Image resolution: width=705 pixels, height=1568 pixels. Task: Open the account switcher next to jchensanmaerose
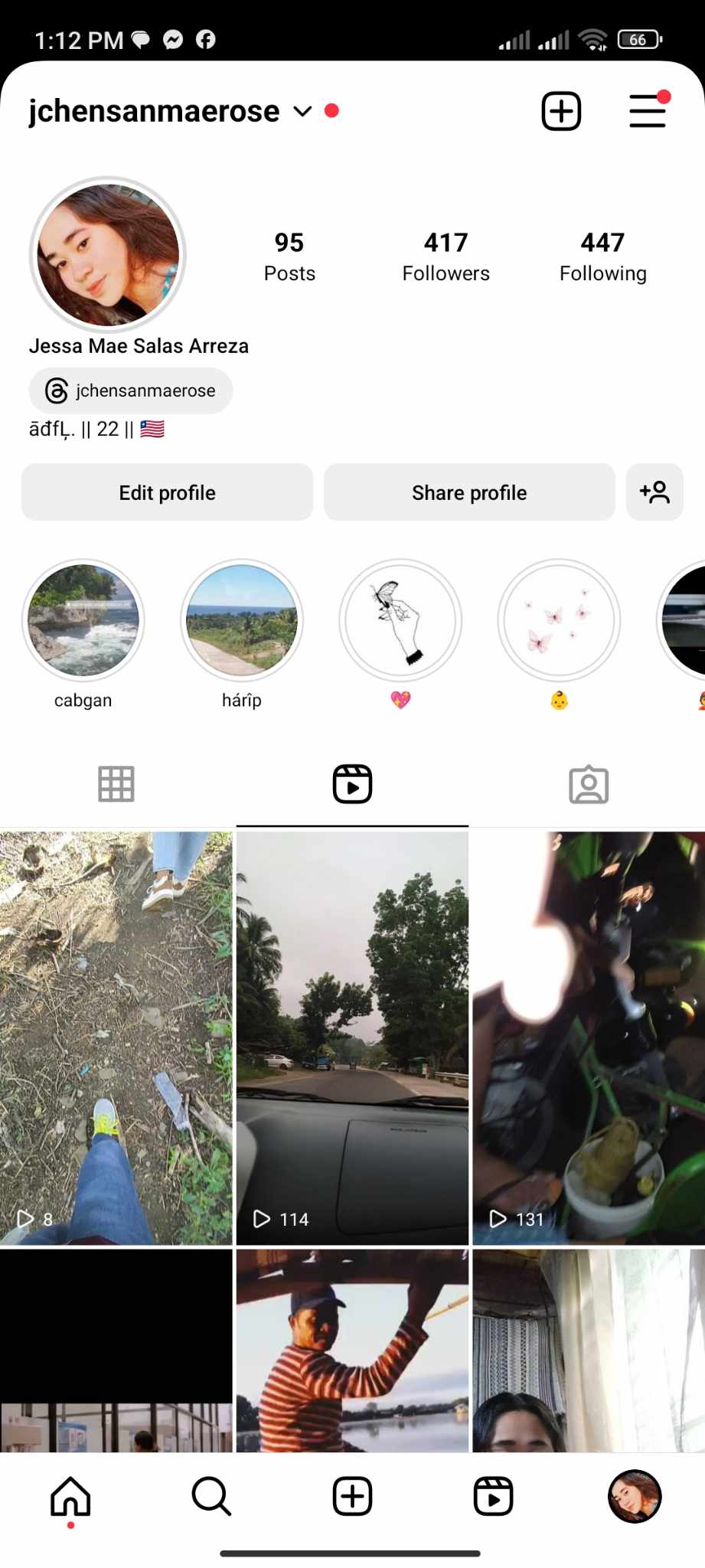click(302, 112)
